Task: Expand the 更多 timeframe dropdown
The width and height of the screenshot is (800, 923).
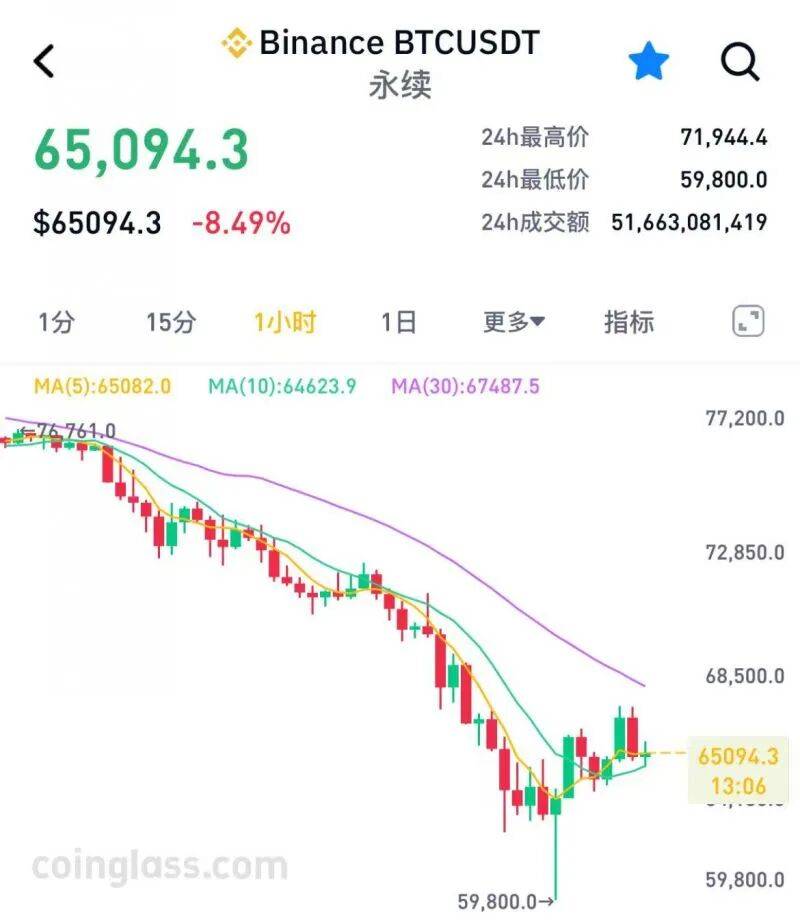Action: coord(514,322)
